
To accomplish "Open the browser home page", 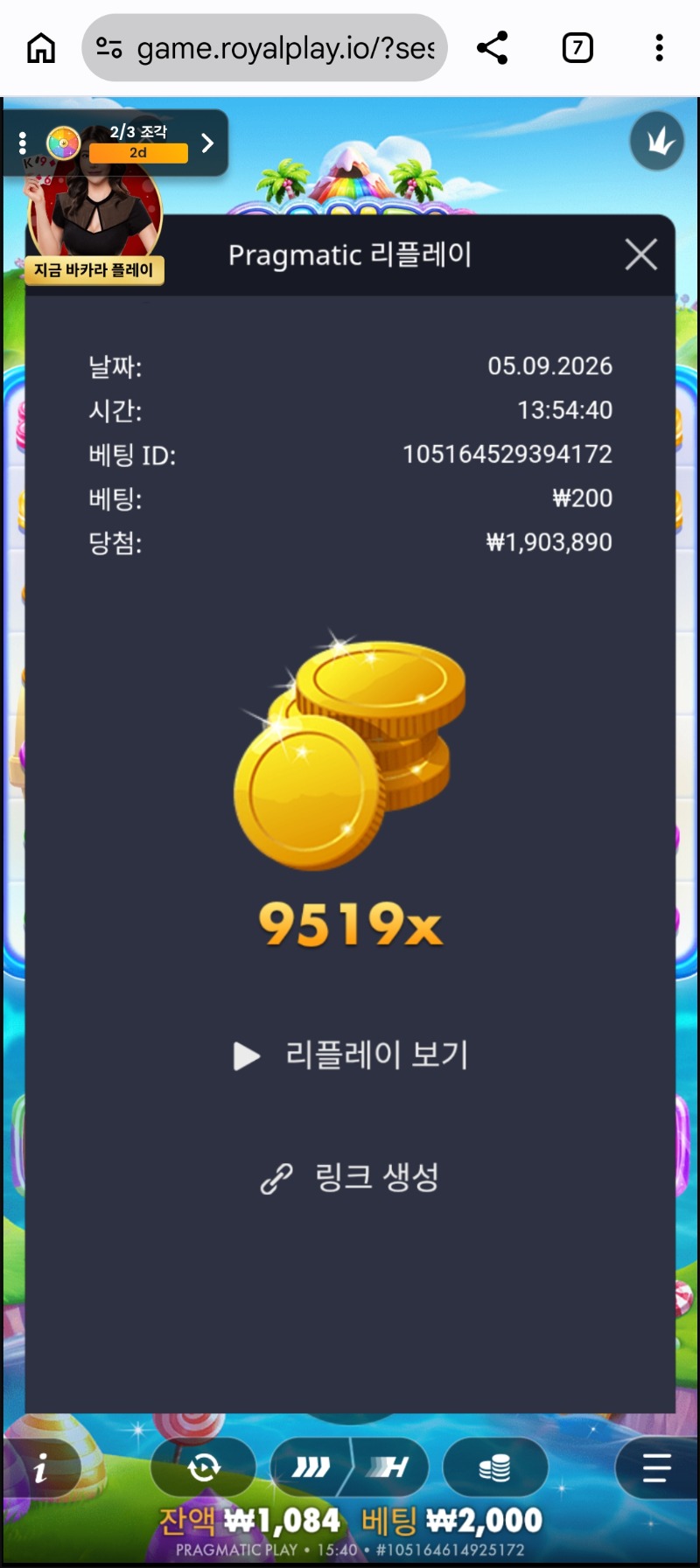I will tap(41, 48).
